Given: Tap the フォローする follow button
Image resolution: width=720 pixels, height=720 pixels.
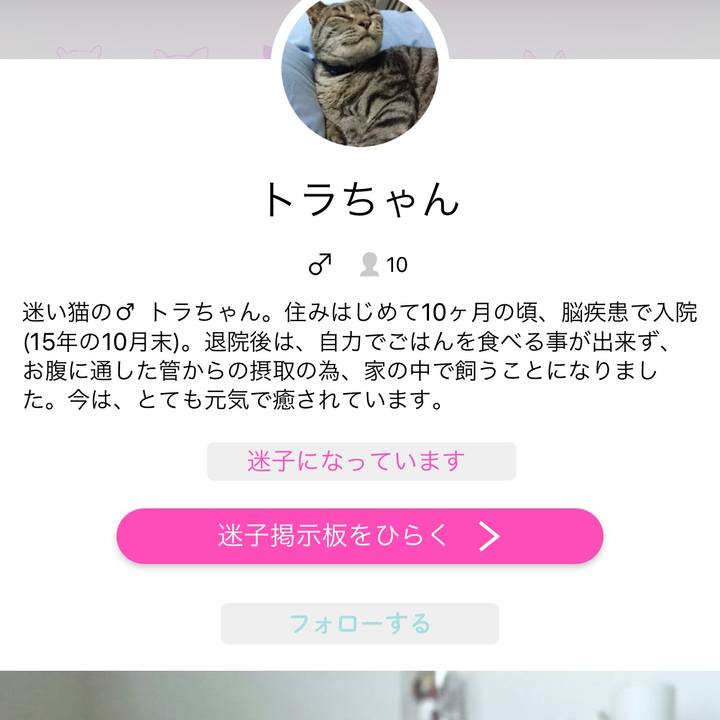Looking at the screenshot, I should coord(360,624).
